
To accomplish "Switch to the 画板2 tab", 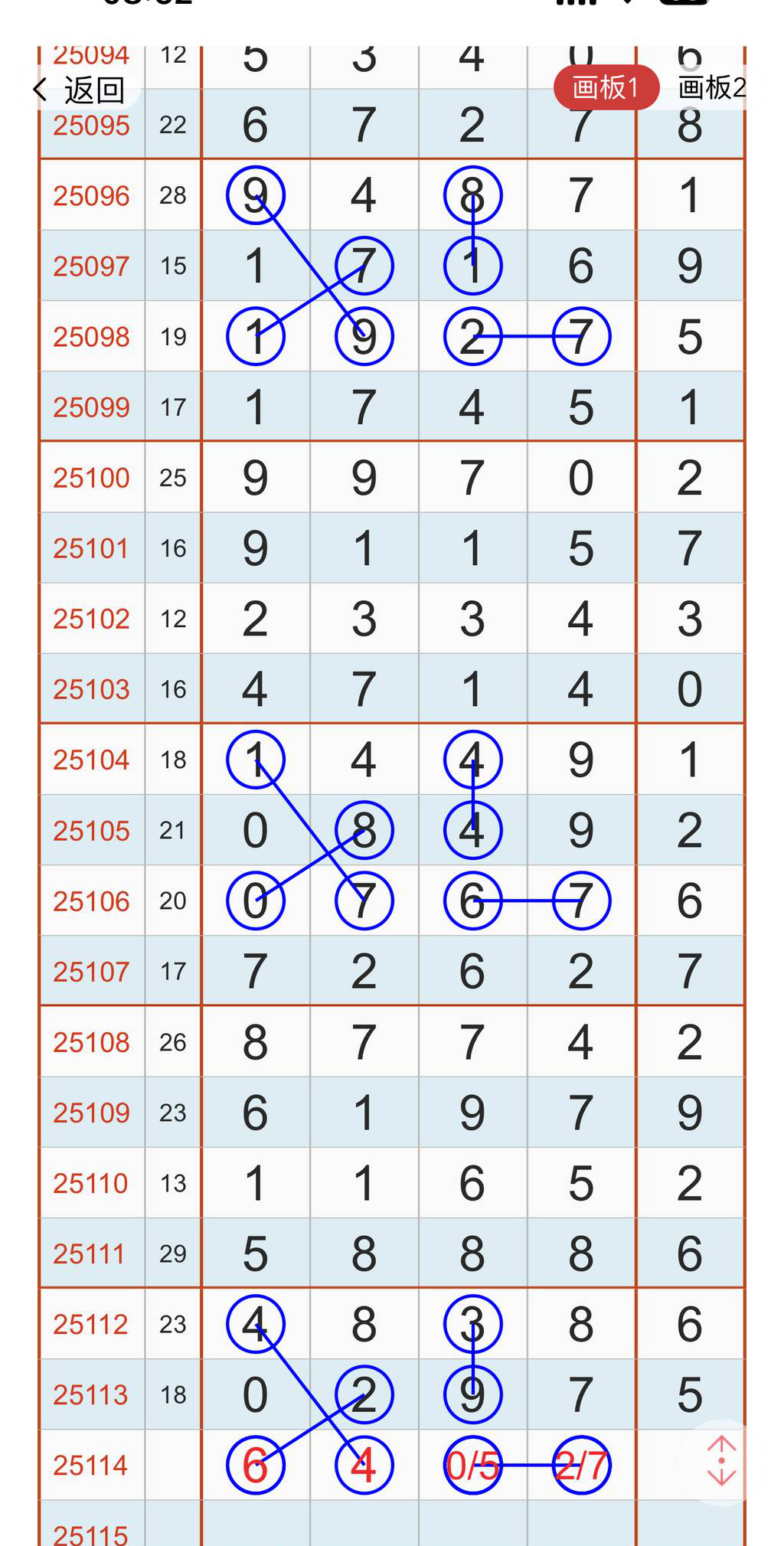I will [x=710, y=87].
